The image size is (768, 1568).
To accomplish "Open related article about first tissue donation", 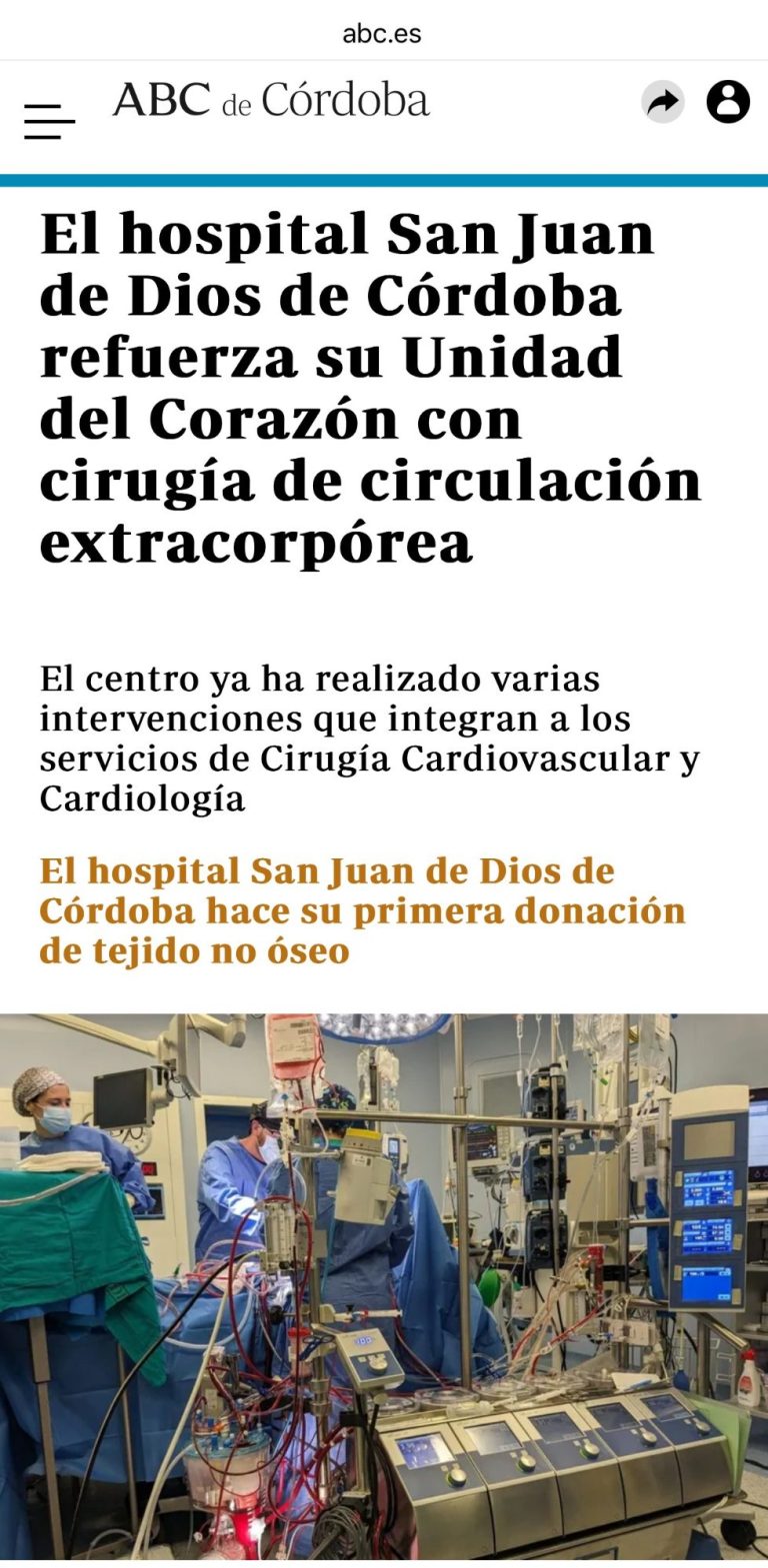I will (362, 910).
